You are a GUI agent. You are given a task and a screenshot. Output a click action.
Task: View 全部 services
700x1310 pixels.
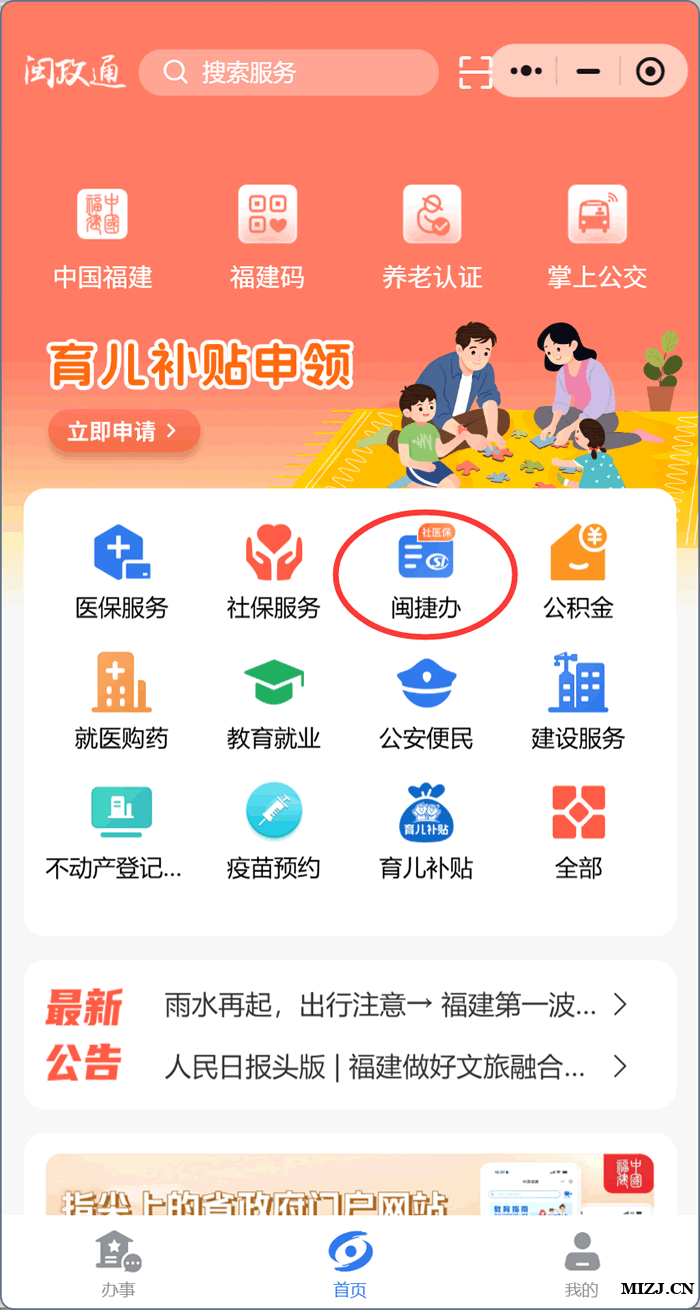(x=578, y=832)
